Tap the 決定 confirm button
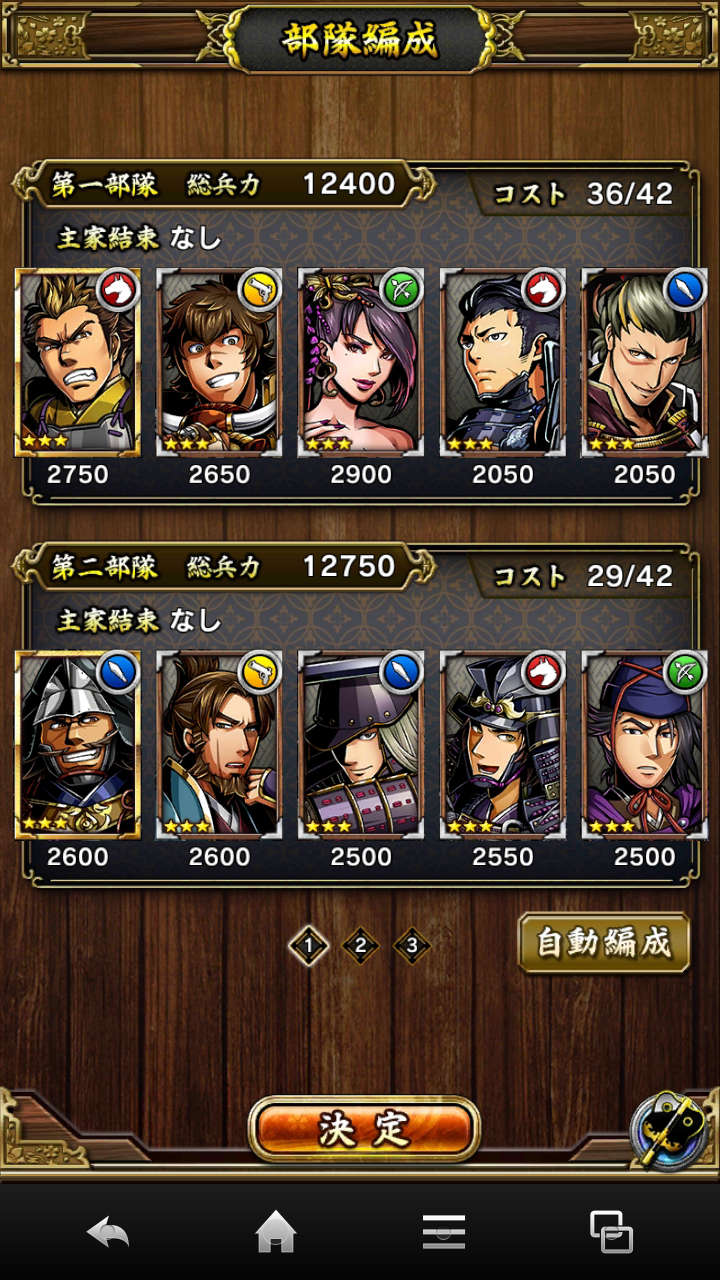Image resolution: width=720 pixels, height=1280 pixels. click(364, 1128)
